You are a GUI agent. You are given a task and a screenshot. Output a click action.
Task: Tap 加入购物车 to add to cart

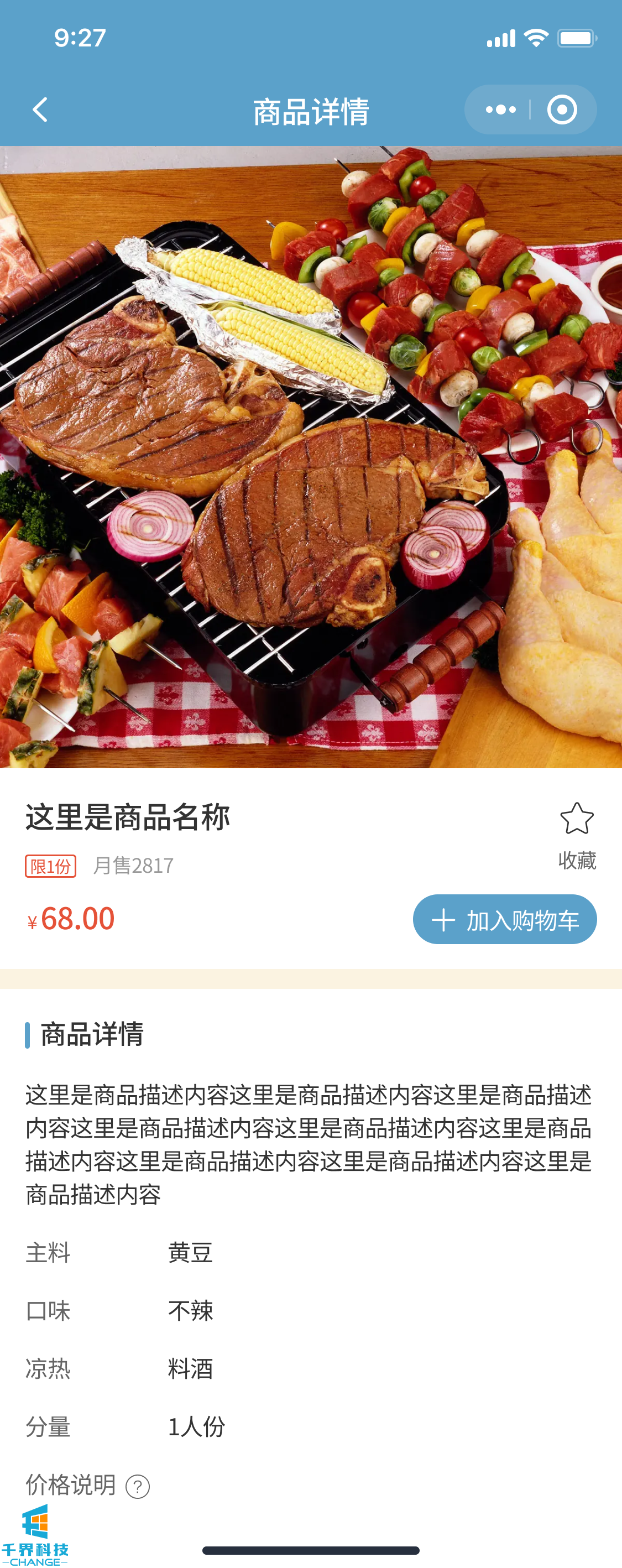(x=505, y=919)
